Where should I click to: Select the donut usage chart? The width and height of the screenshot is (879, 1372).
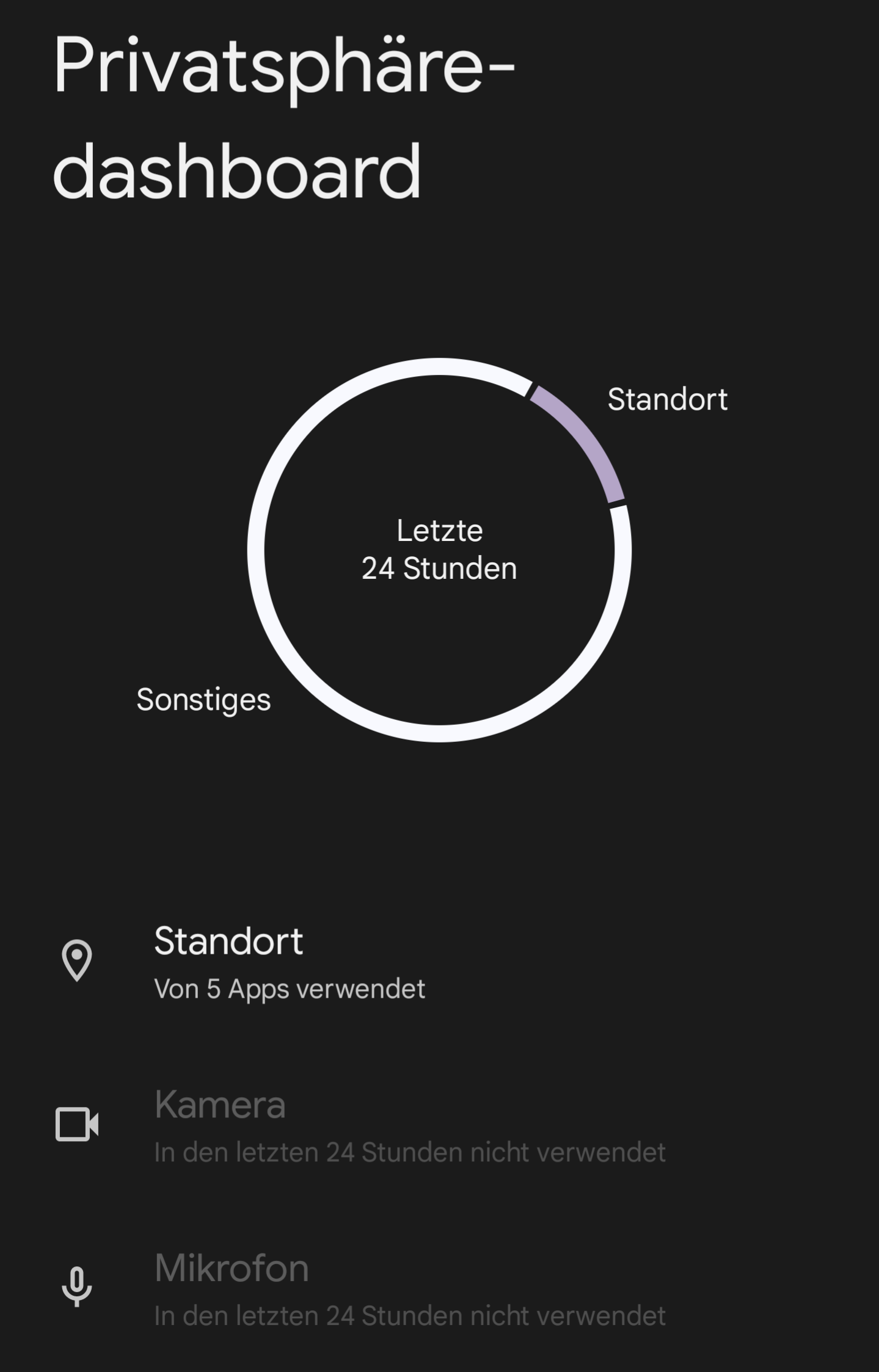(439, 556)
